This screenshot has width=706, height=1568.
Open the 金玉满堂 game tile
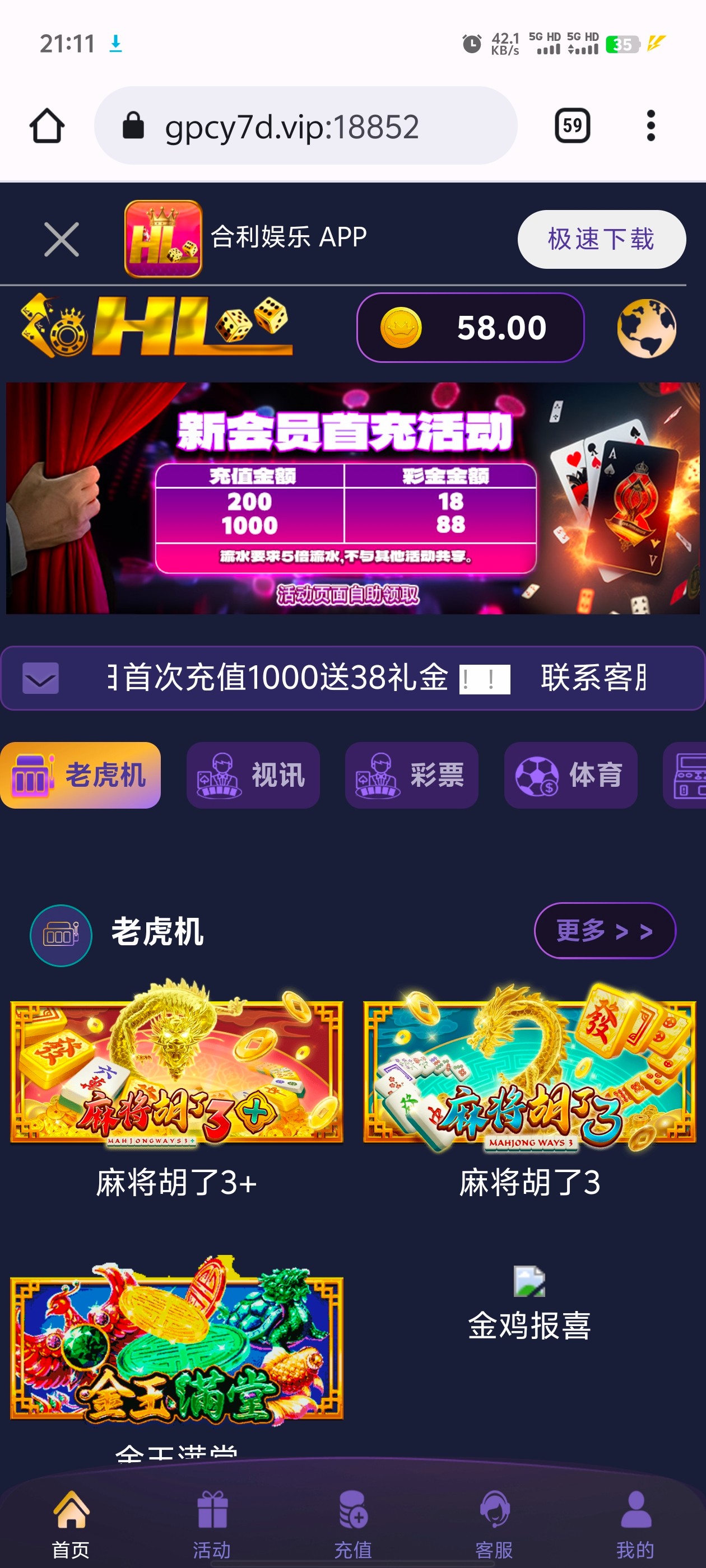(x=176, y=1345)
